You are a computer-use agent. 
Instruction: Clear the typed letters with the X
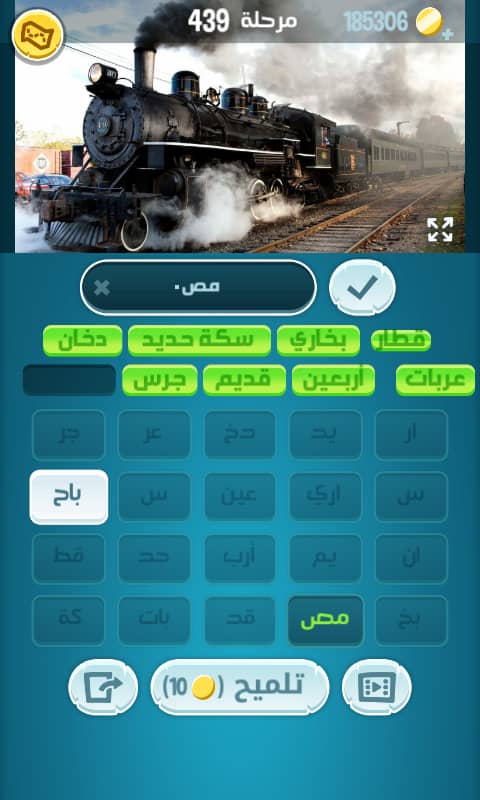point(102,288)
